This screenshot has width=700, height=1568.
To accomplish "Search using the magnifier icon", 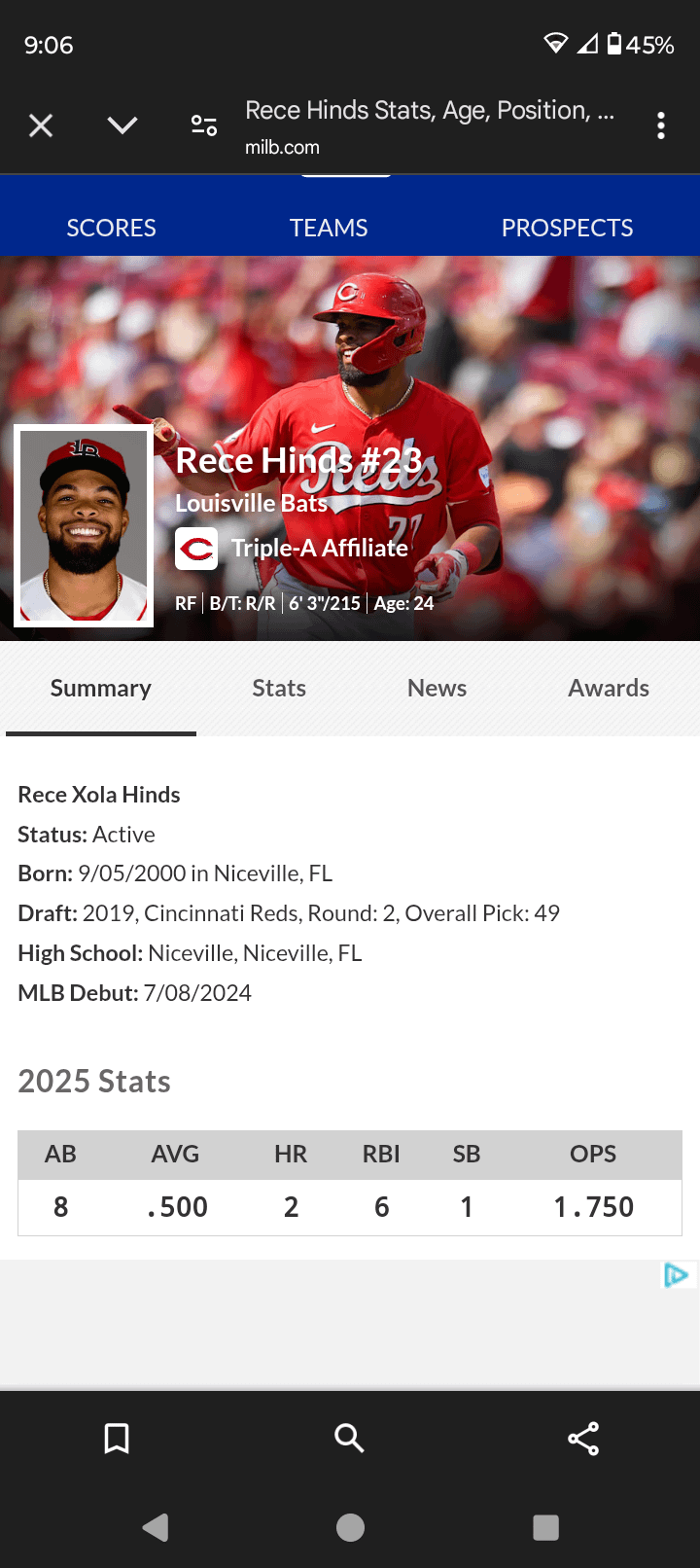I will pyautogui.click(x=349, y=1439).
